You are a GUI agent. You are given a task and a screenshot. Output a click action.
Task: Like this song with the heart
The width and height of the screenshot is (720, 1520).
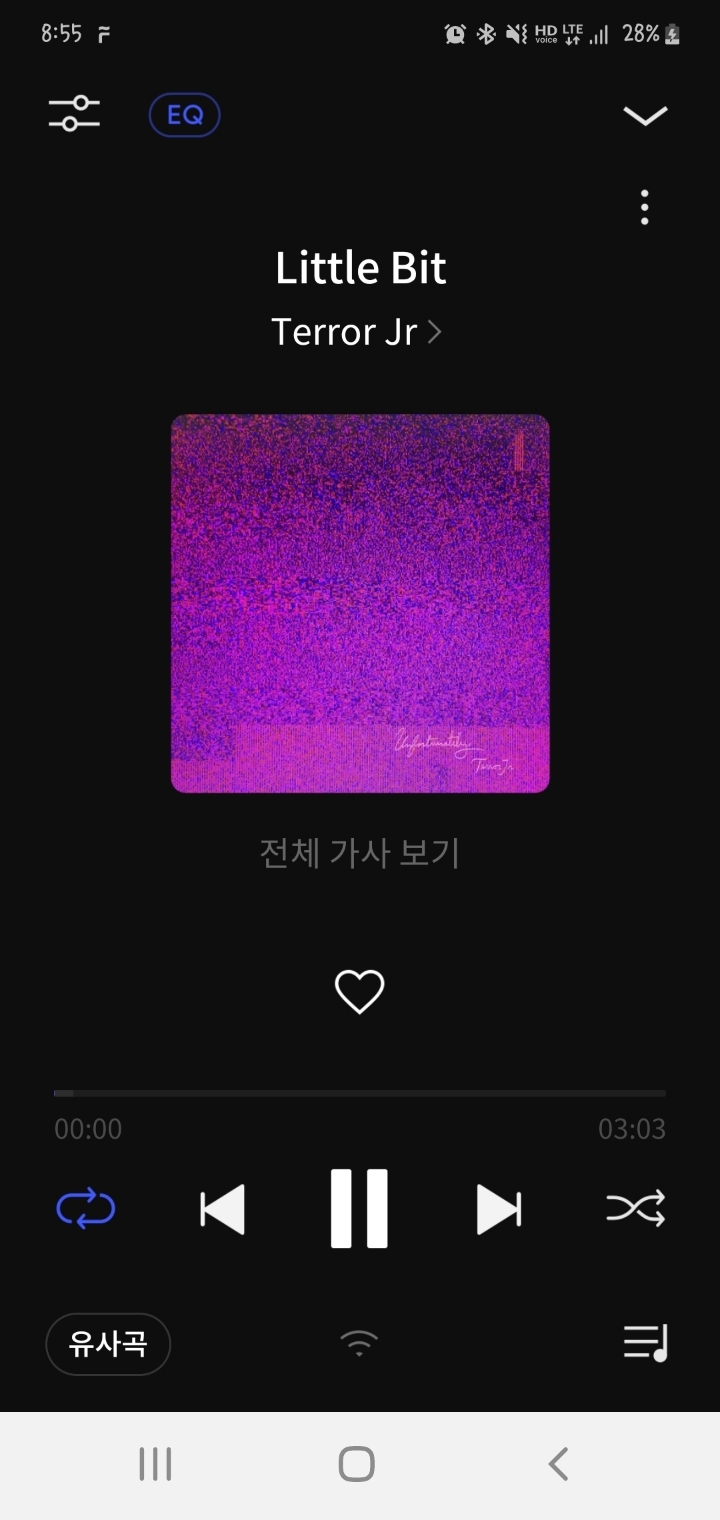[359, 992]
